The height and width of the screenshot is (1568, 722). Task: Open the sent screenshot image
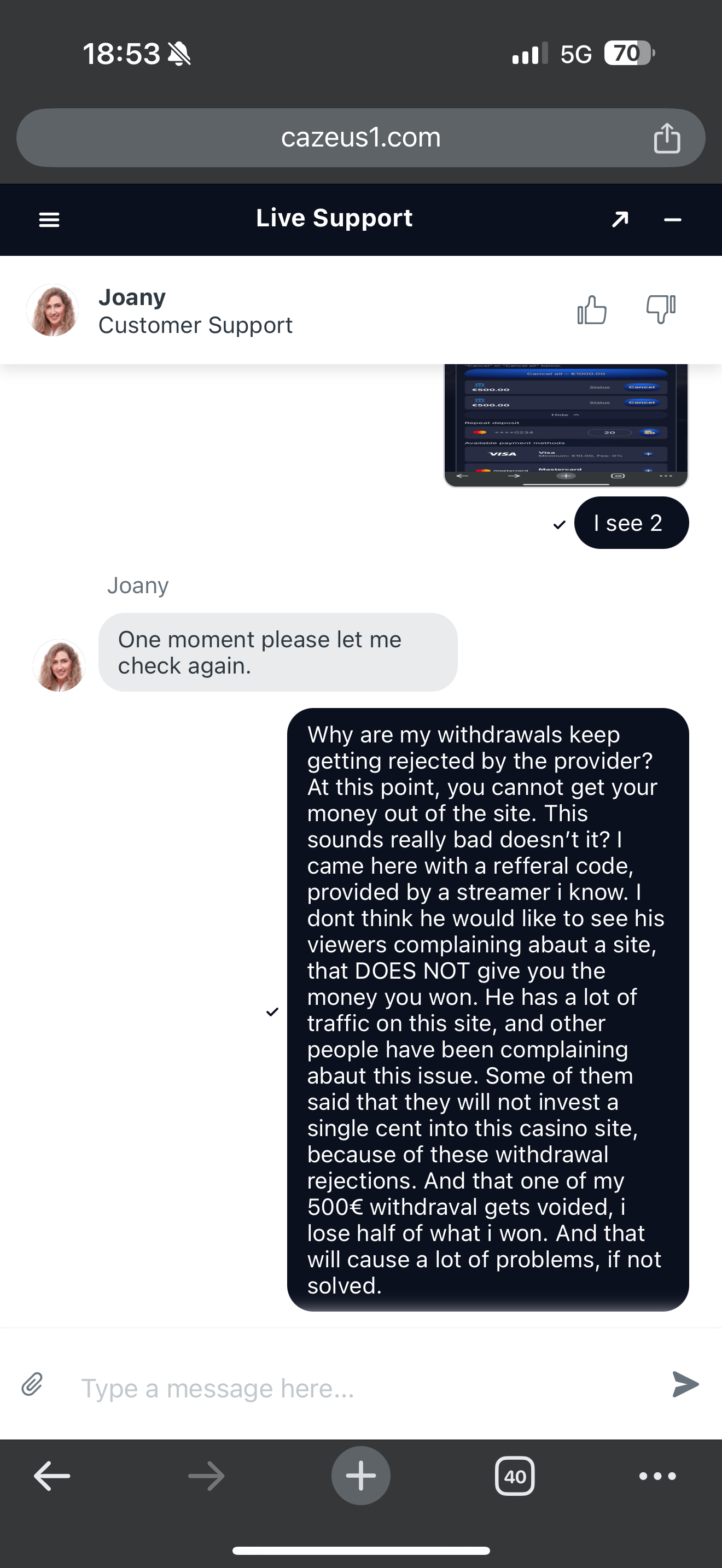[566, 425]
